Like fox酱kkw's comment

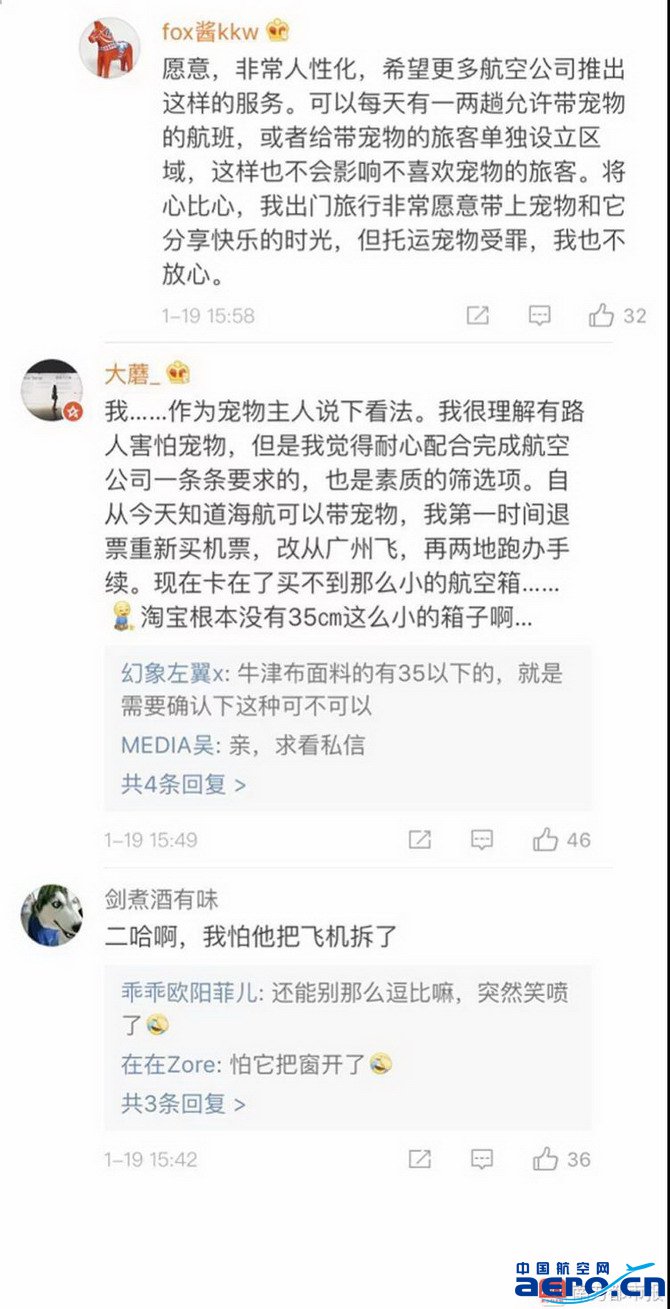[602, 316]
